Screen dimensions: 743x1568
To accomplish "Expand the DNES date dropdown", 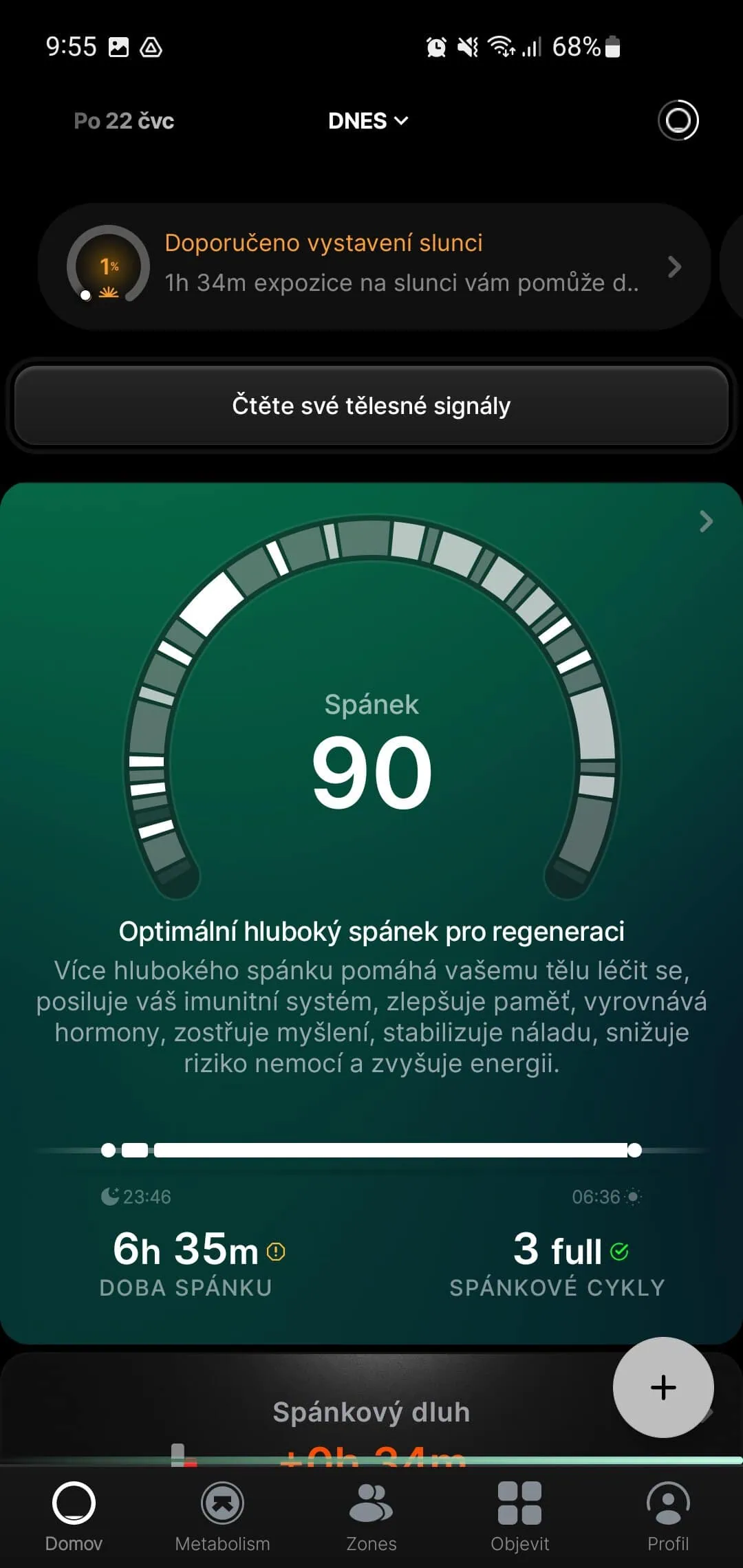I will 368,121.
